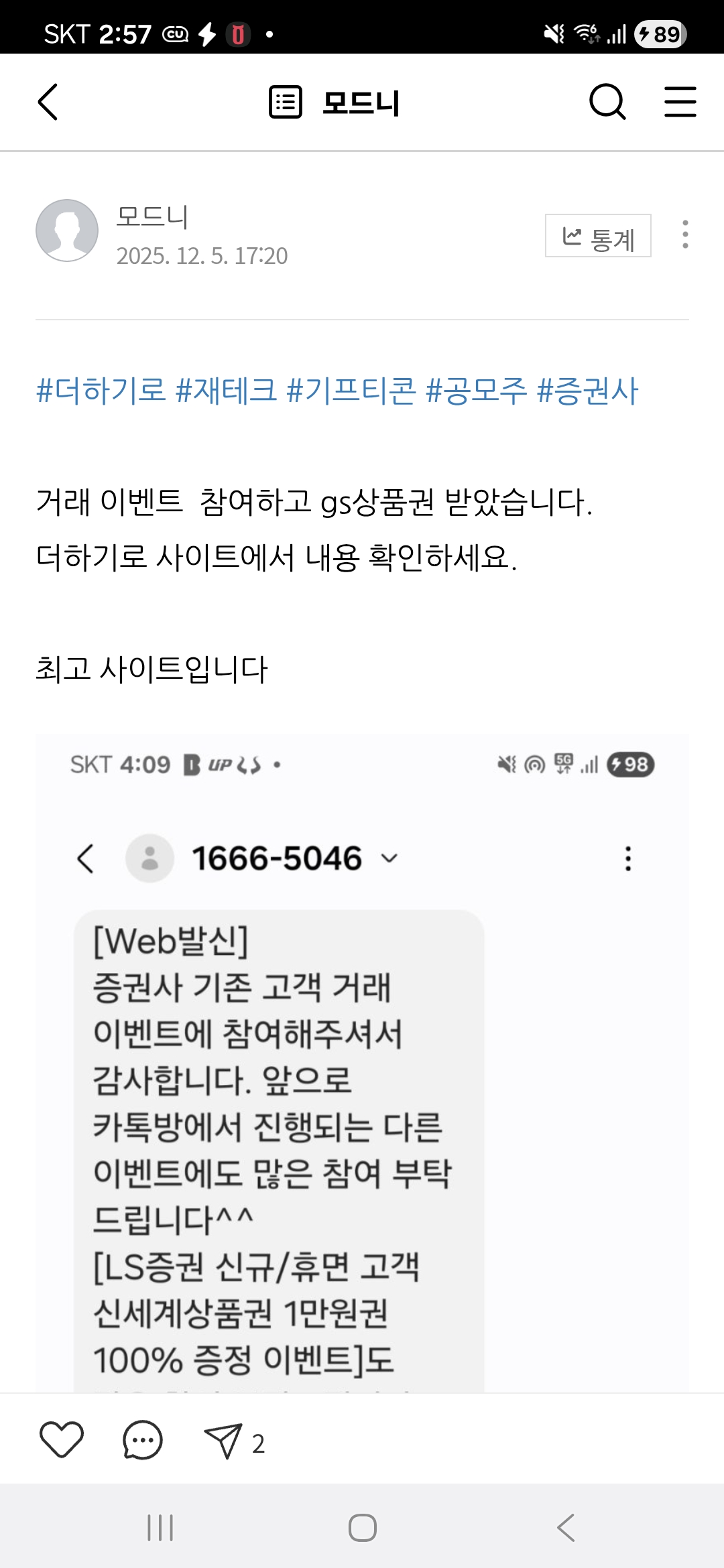Open the #더하기로 hashtag

pyautogui.click(x=101, y=391)
